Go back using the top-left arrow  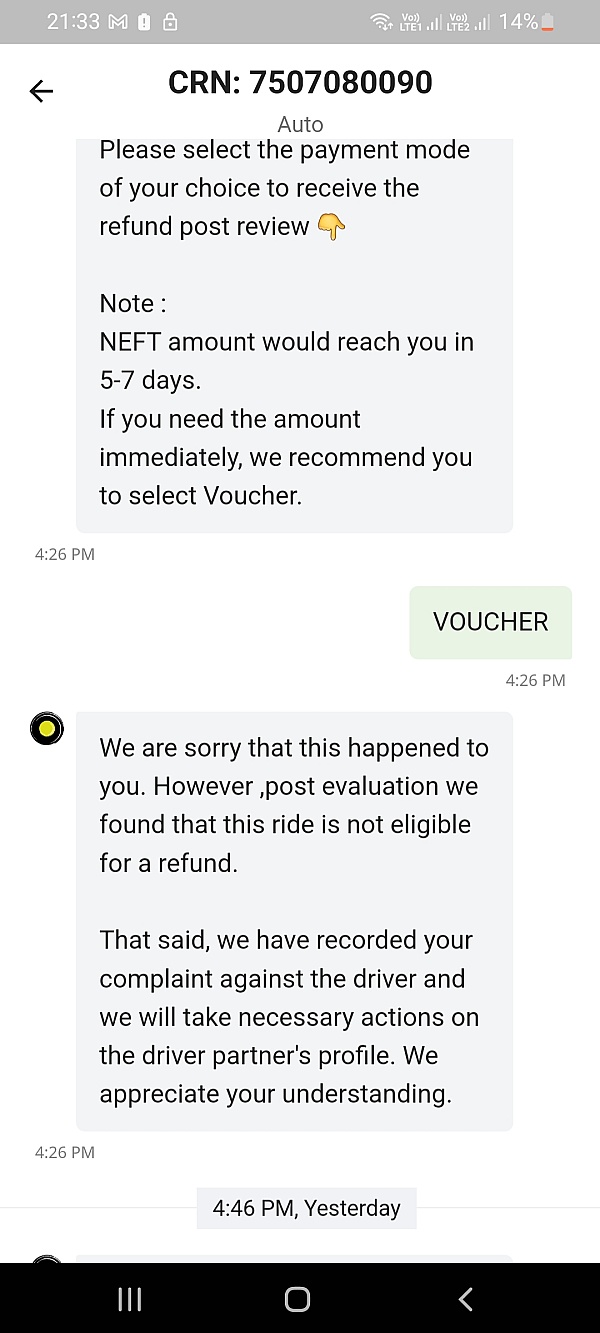click(x=41, y=91)
